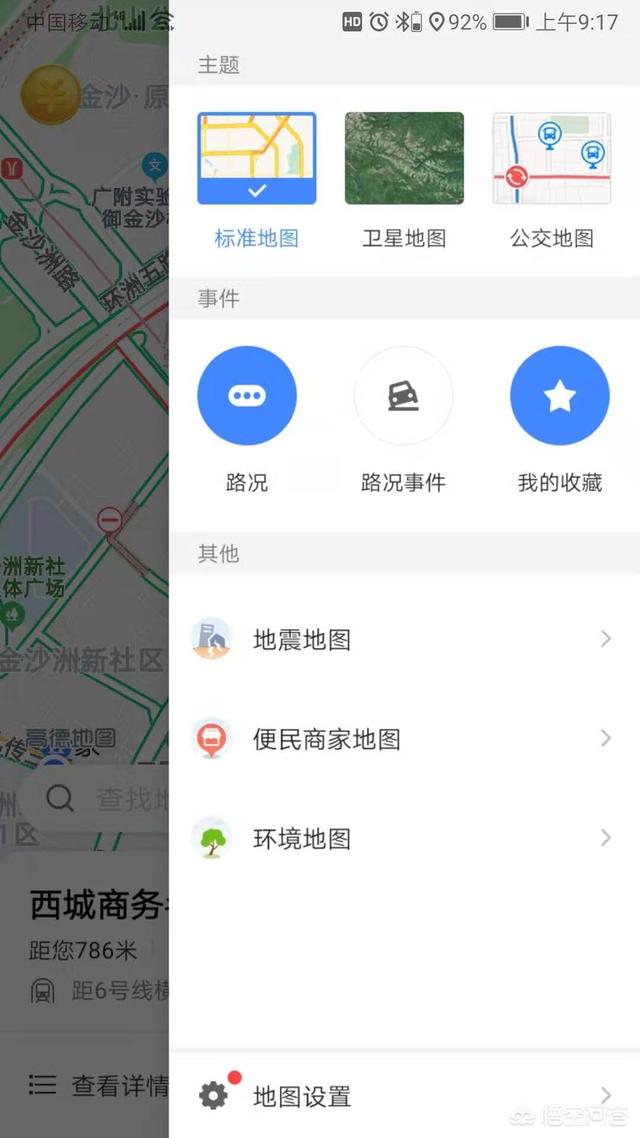
Task: Open 环境地图 environment map
Action: pos(402,838)
